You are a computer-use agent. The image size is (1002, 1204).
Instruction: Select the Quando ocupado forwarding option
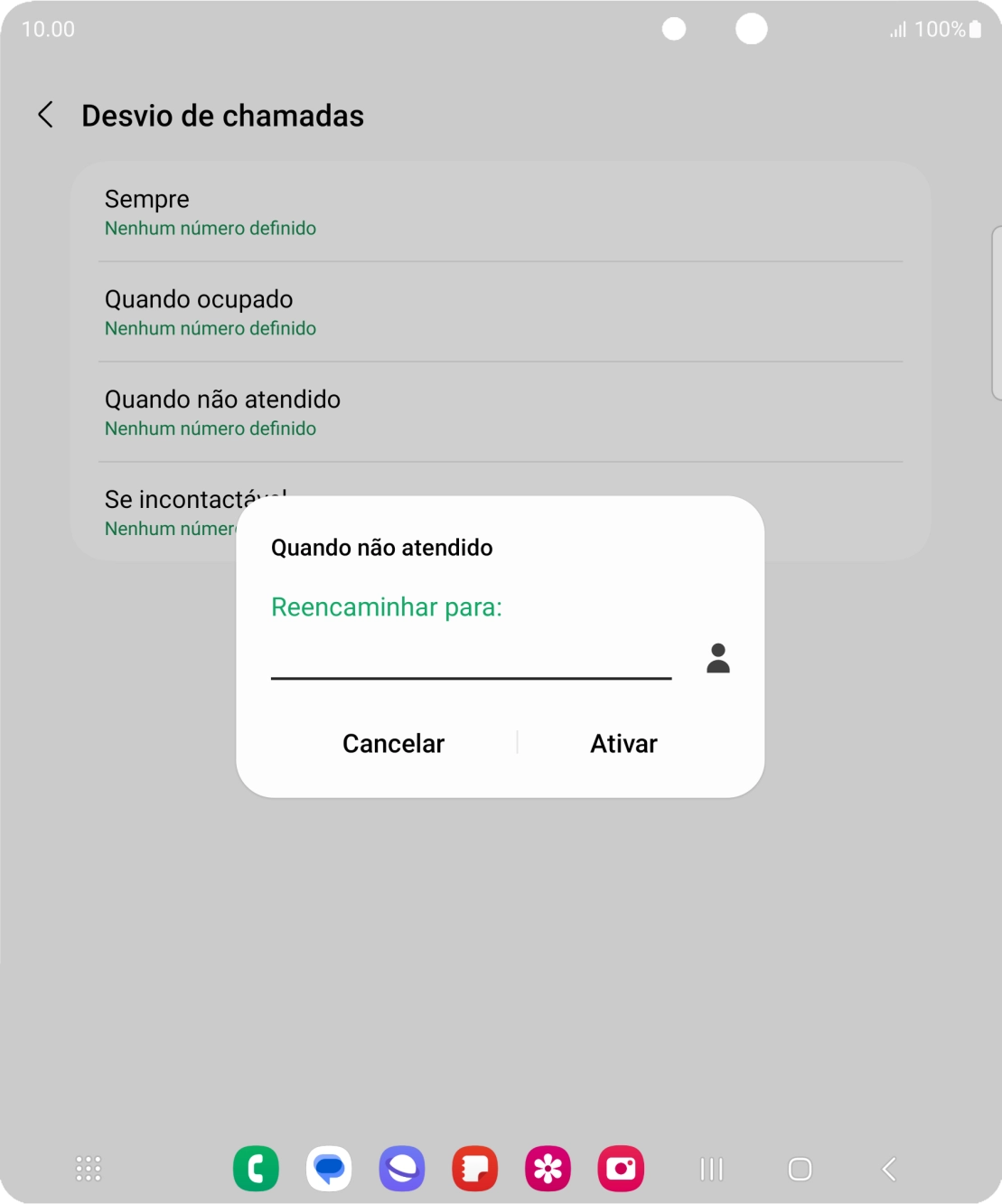[501, 311]
